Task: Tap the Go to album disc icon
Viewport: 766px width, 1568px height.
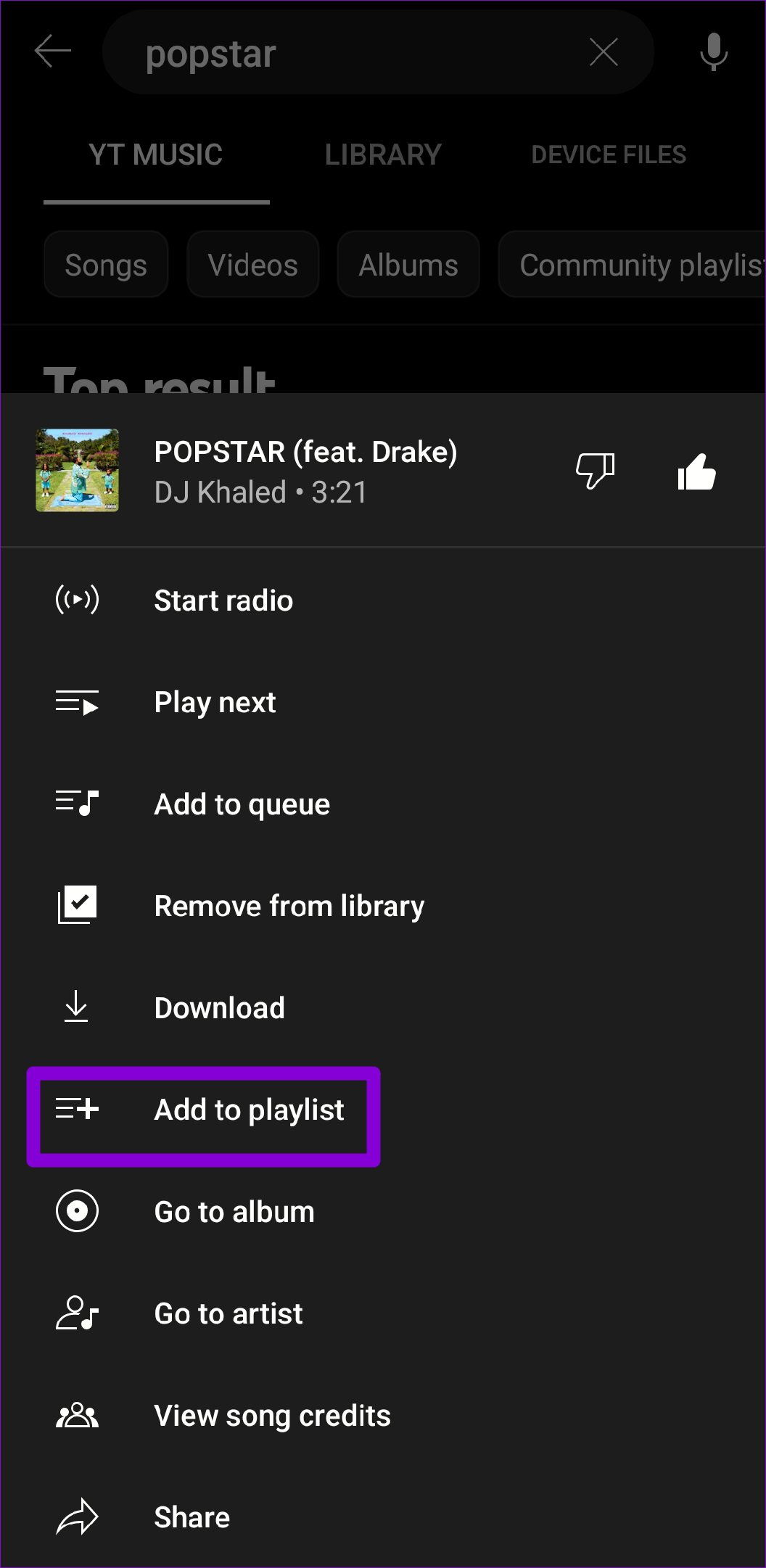Action: pyautogui.click(x=76, y=1210)
